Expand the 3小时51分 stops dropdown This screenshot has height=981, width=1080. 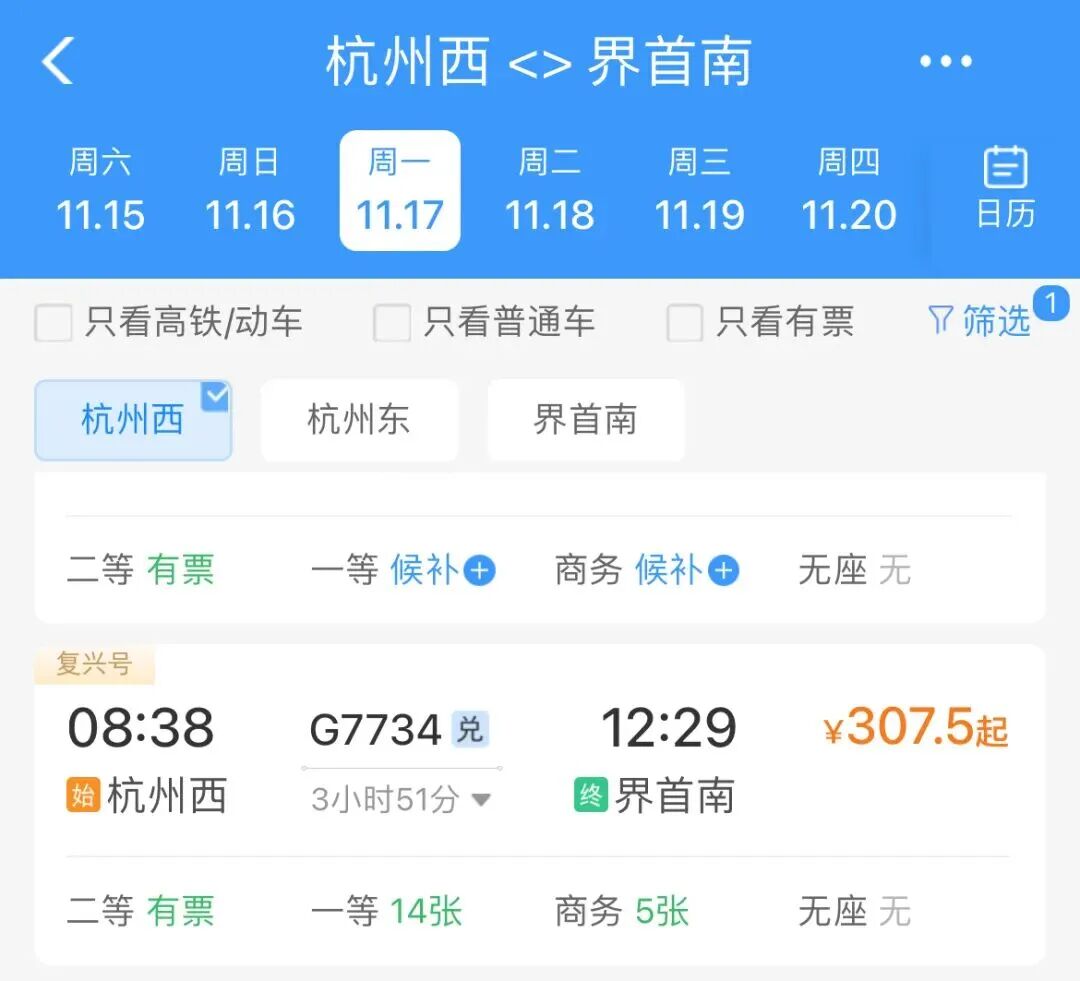400,799
